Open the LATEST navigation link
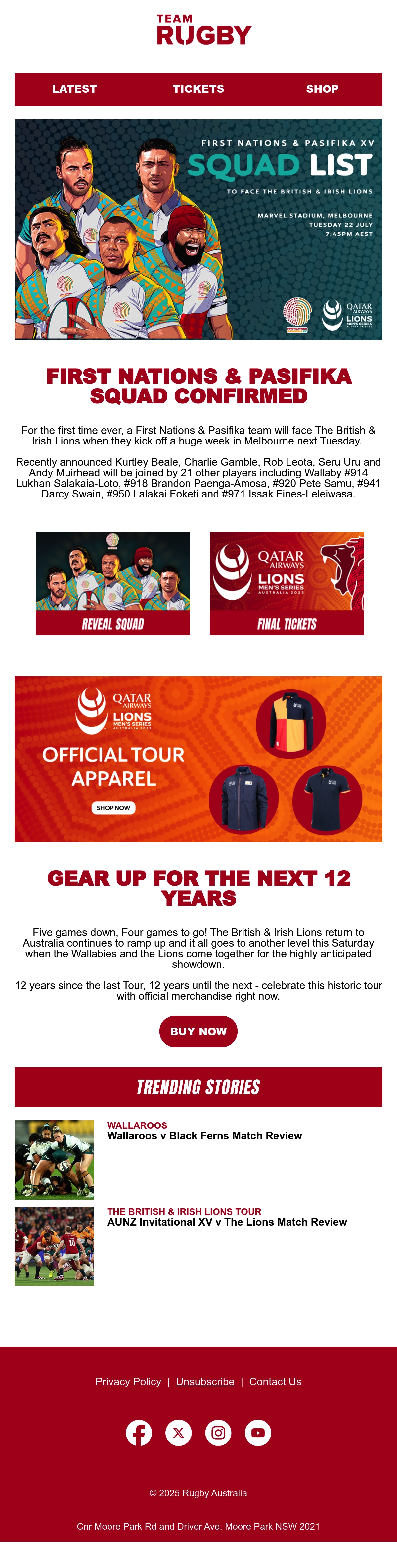 74,89
